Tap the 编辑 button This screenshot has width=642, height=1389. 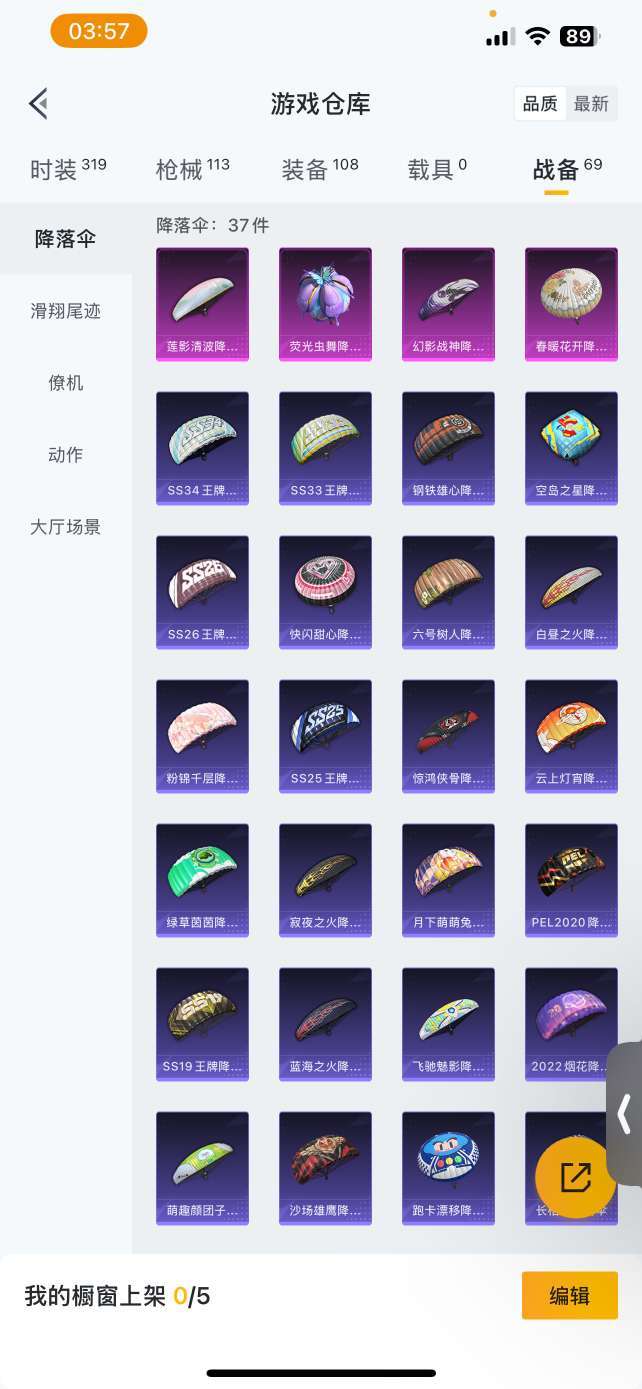coord(570,1296)
